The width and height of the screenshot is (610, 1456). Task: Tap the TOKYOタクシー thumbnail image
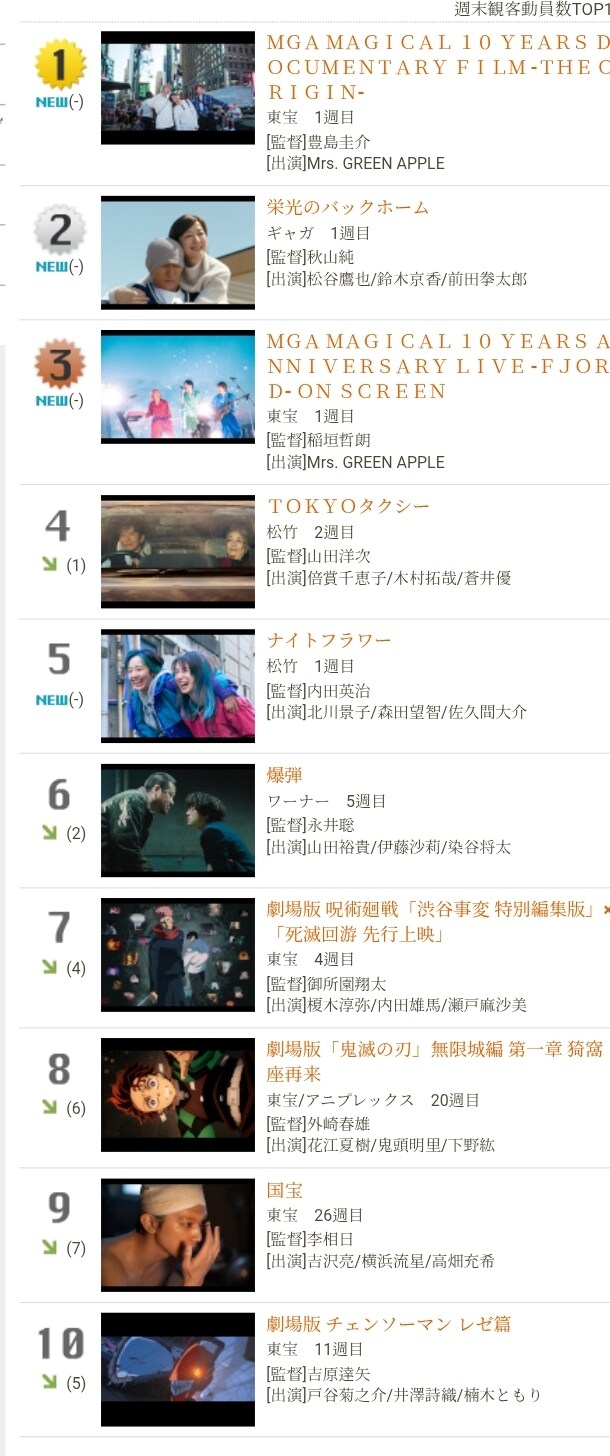[178, 552]
